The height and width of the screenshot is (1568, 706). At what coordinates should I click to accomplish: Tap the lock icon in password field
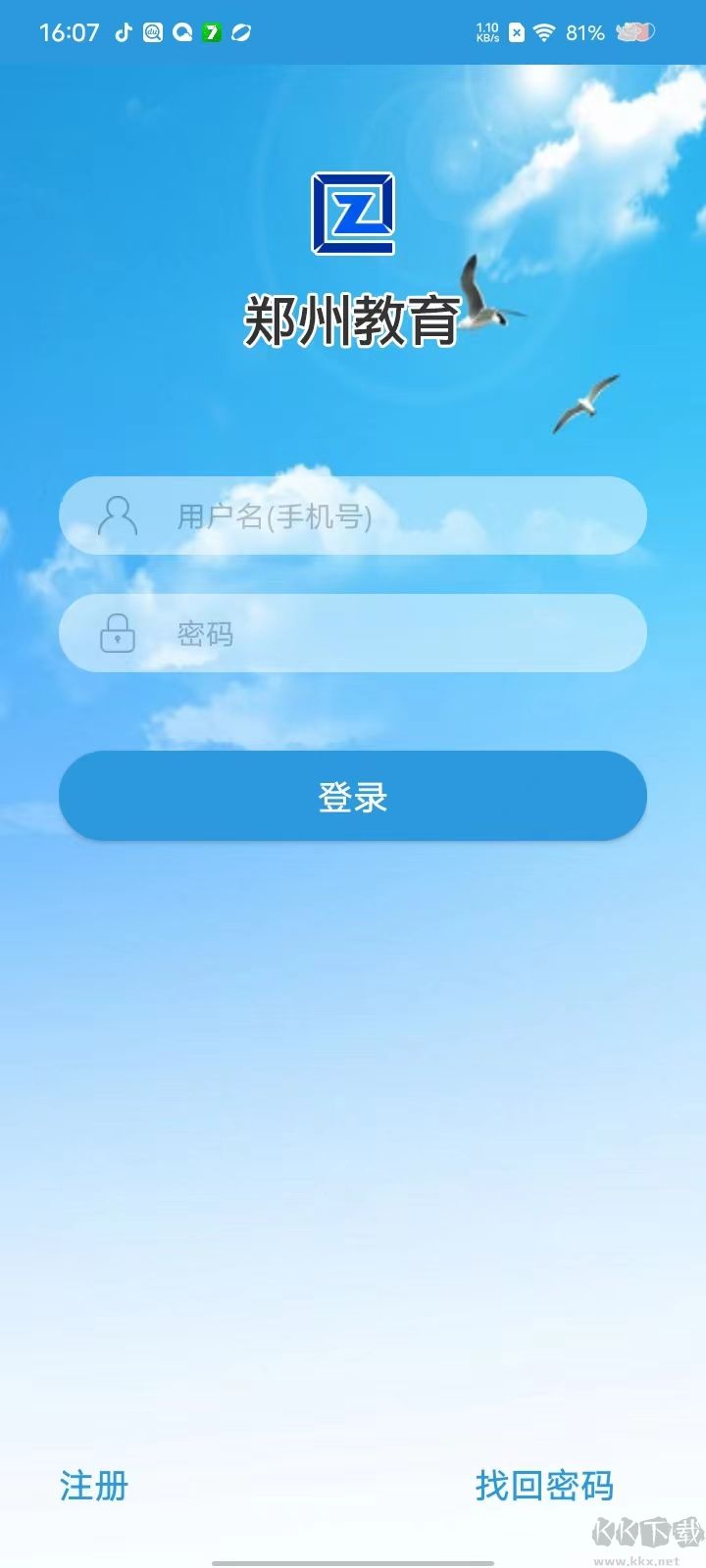click(x=118, y=633)
